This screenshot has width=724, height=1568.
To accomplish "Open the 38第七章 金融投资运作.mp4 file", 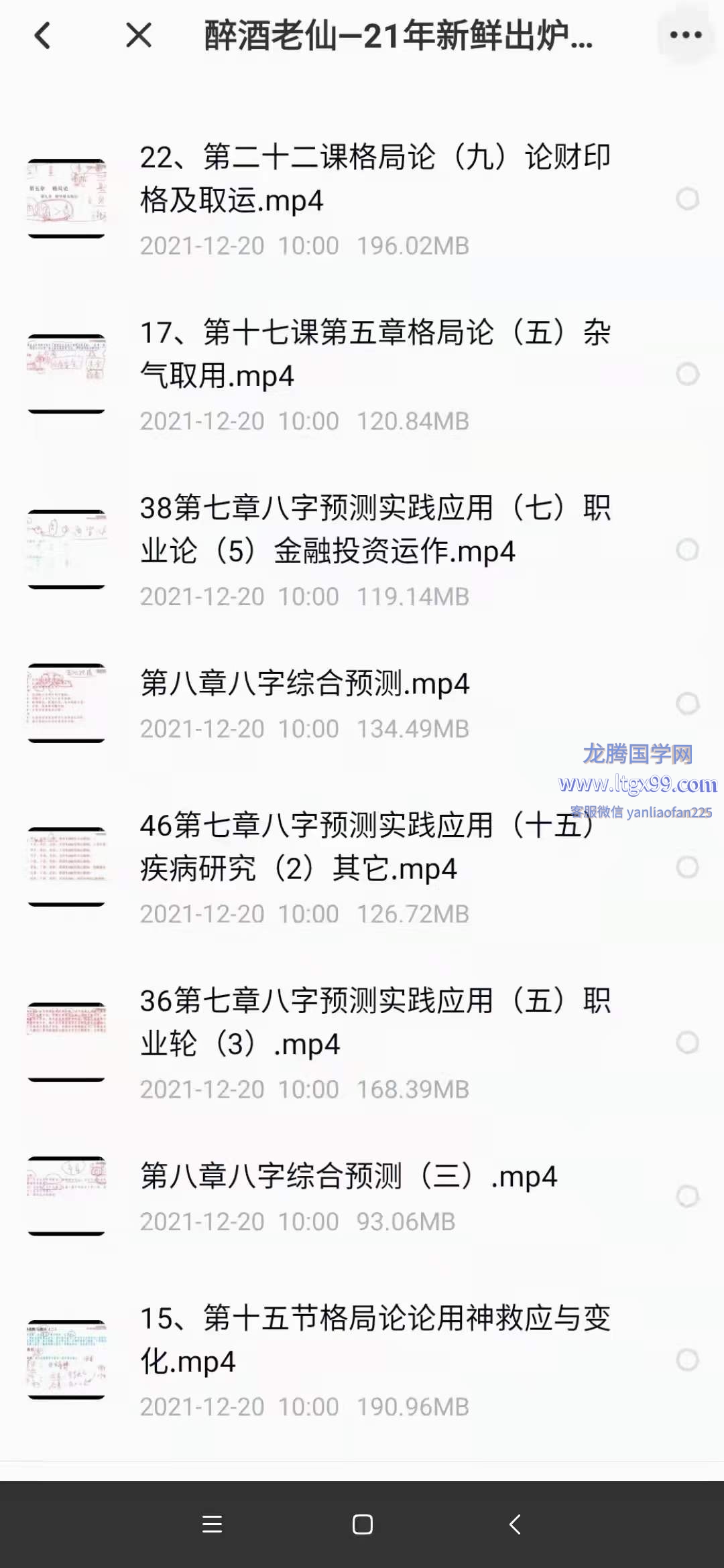I will point(374,529).
